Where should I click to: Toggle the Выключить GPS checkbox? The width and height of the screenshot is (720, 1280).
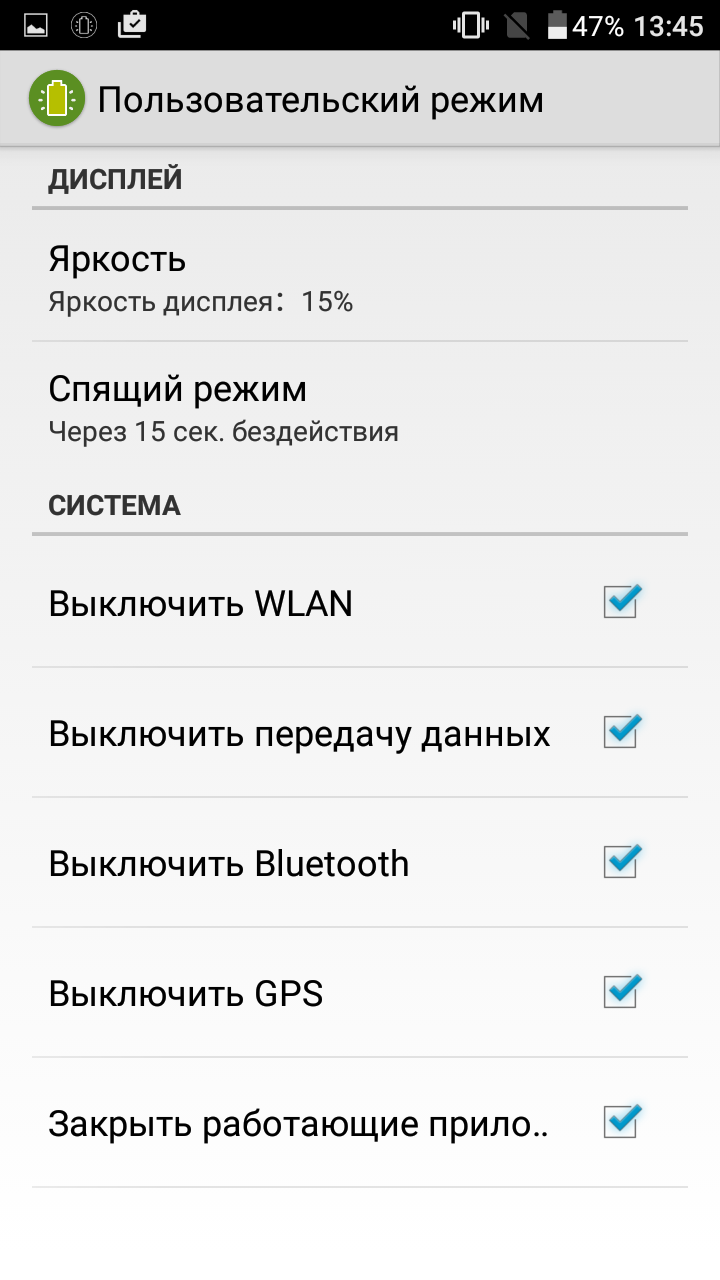pos(621,992)
